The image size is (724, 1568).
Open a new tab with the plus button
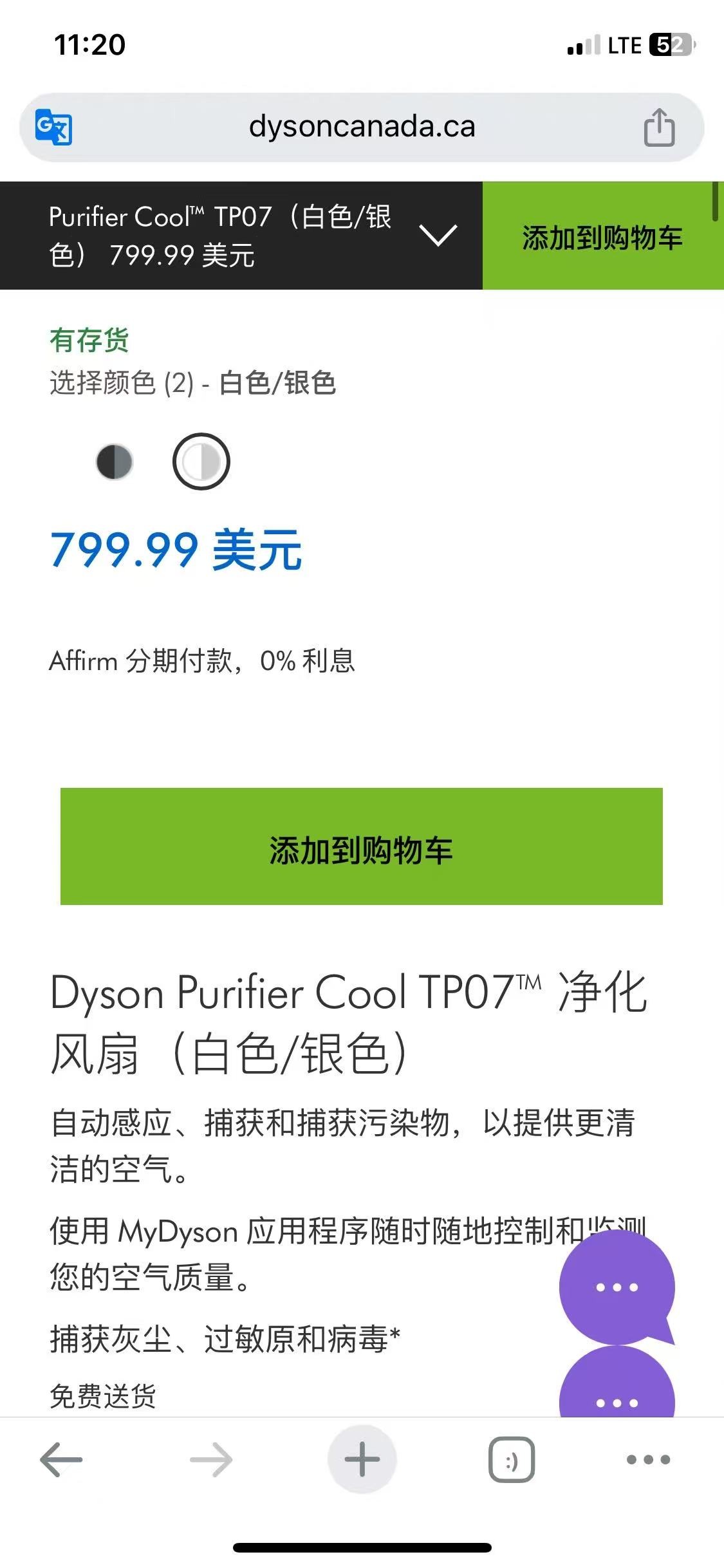click(x=362, y=1459)
